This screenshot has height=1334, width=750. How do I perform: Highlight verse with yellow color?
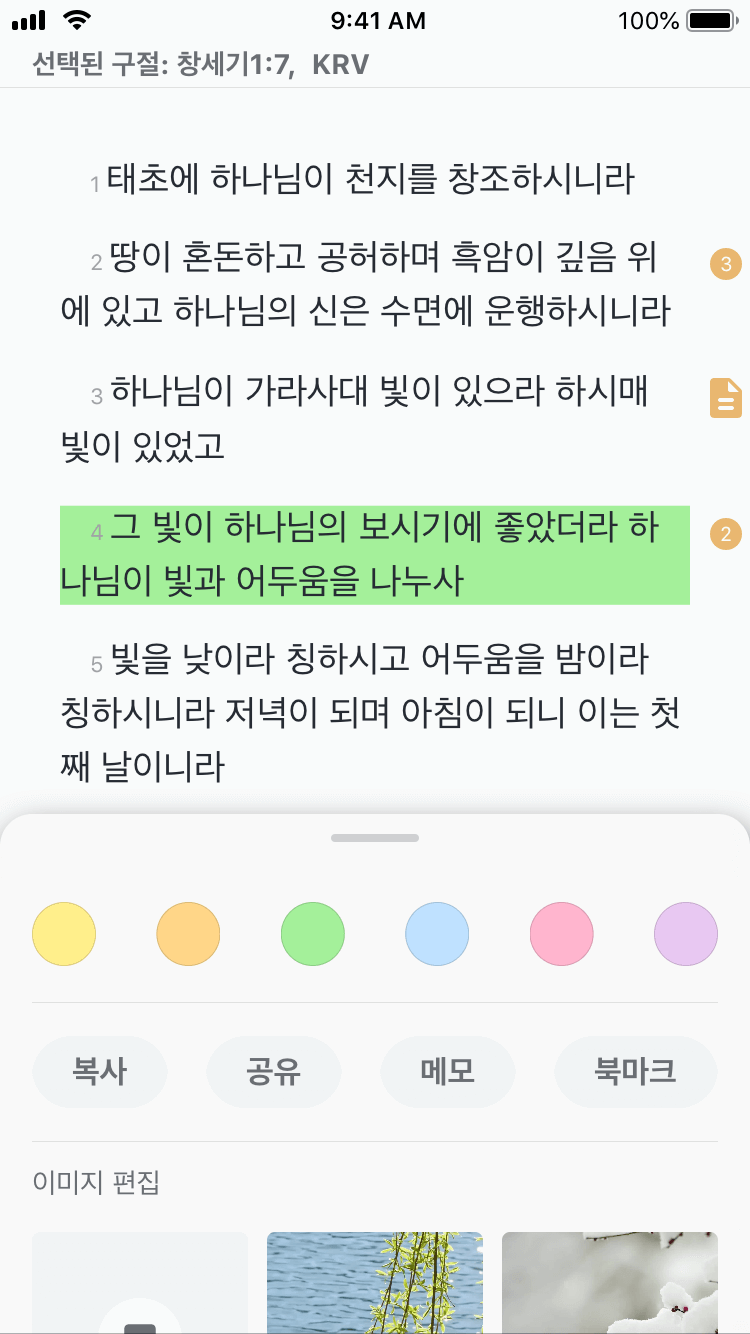(x=64, y=934)
